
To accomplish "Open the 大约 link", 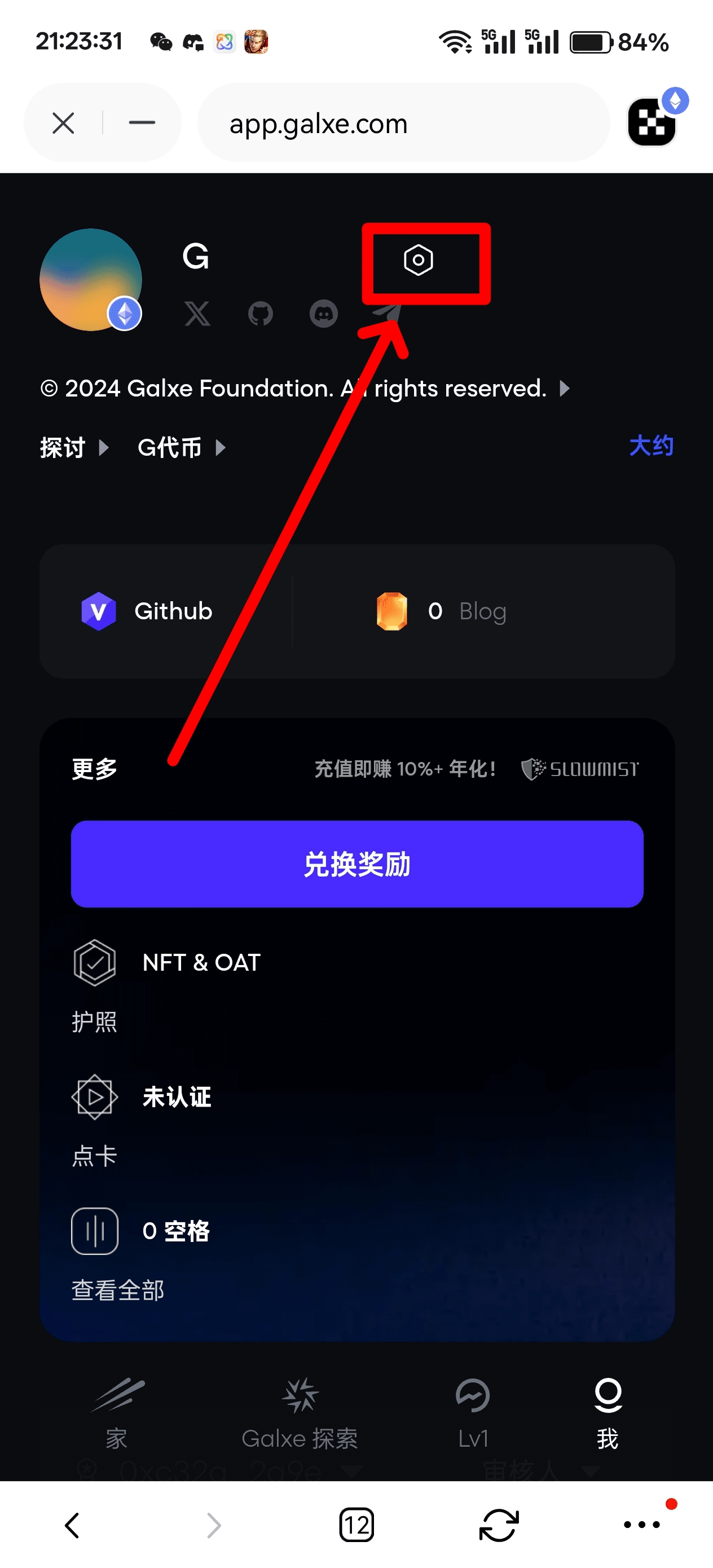I will (651, 446).
